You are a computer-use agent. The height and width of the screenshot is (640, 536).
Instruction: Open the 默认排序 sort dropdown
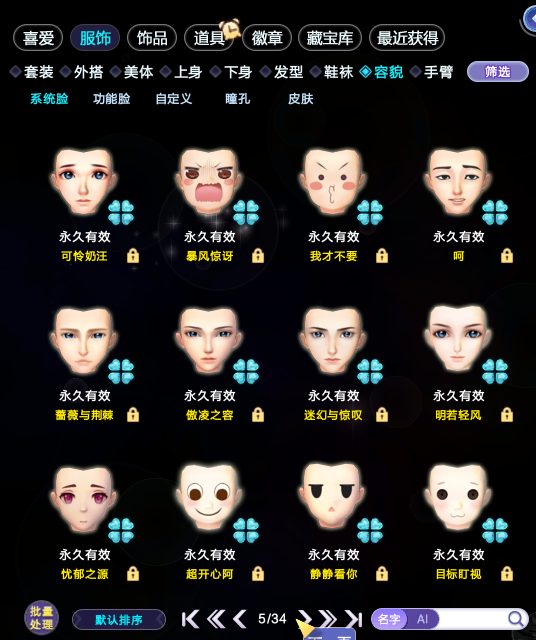tap(119, 620)
